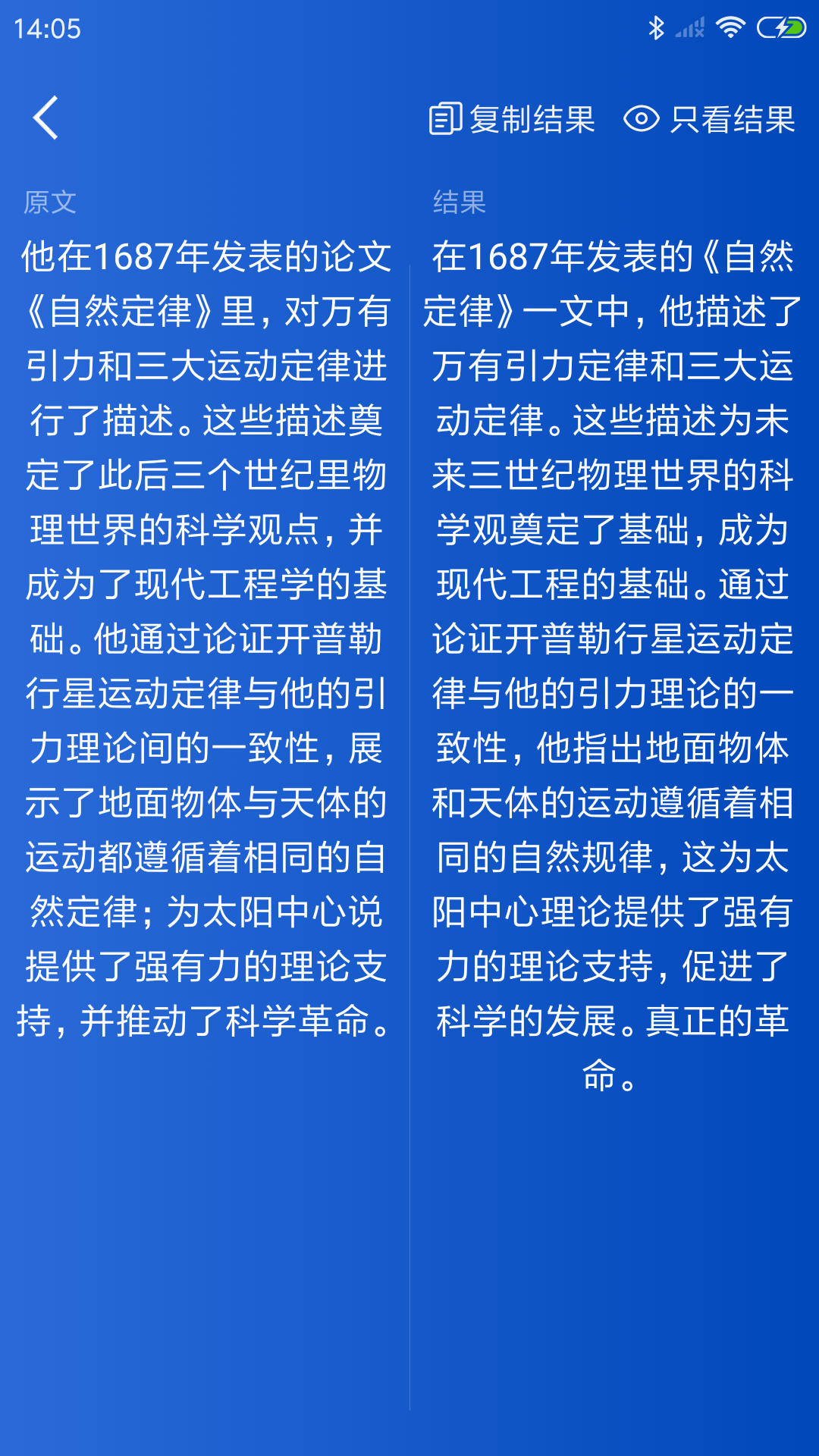Show only the result with 只看结果

pos(710,119)
